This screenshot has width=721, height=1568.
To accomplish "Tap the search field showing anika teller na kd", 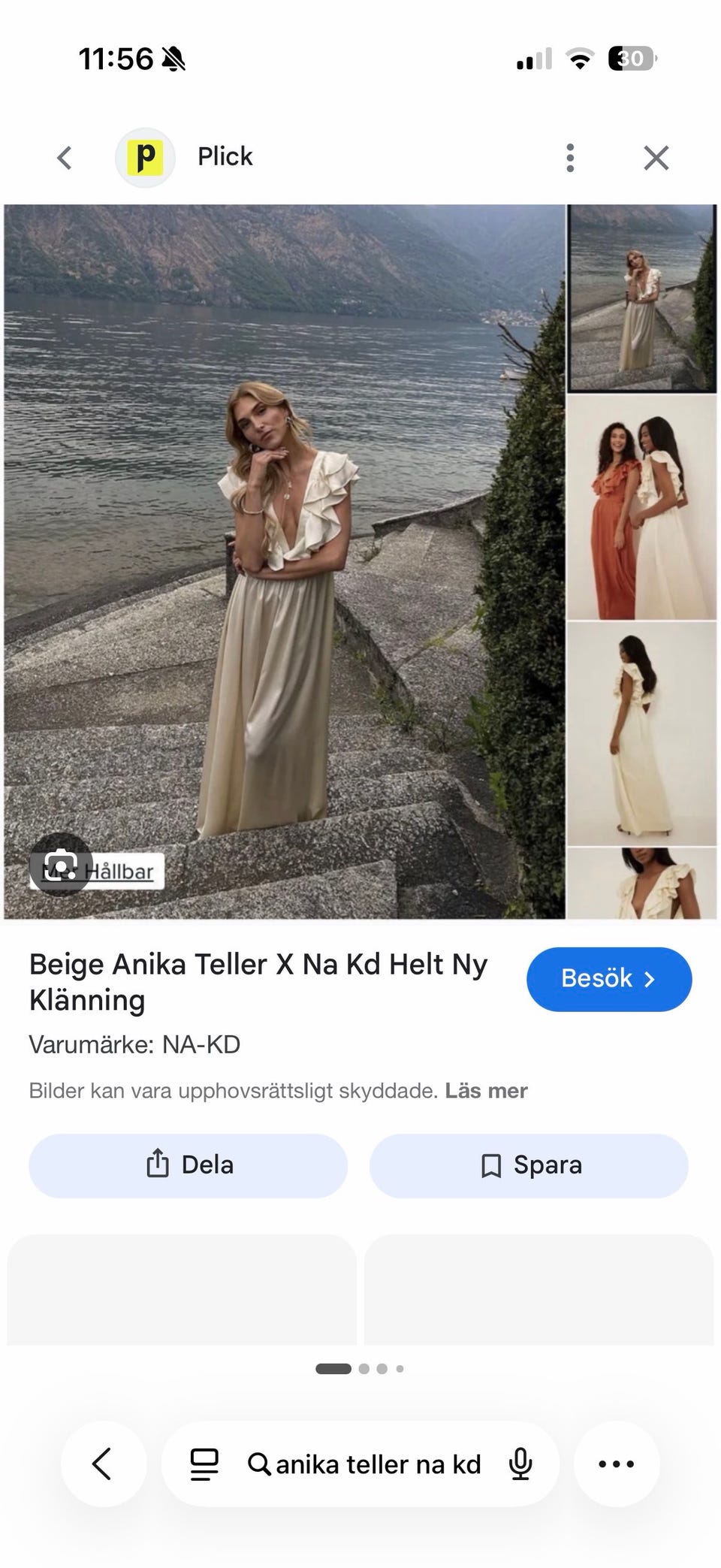I will pyautogui.click(x=376, y=1464).
